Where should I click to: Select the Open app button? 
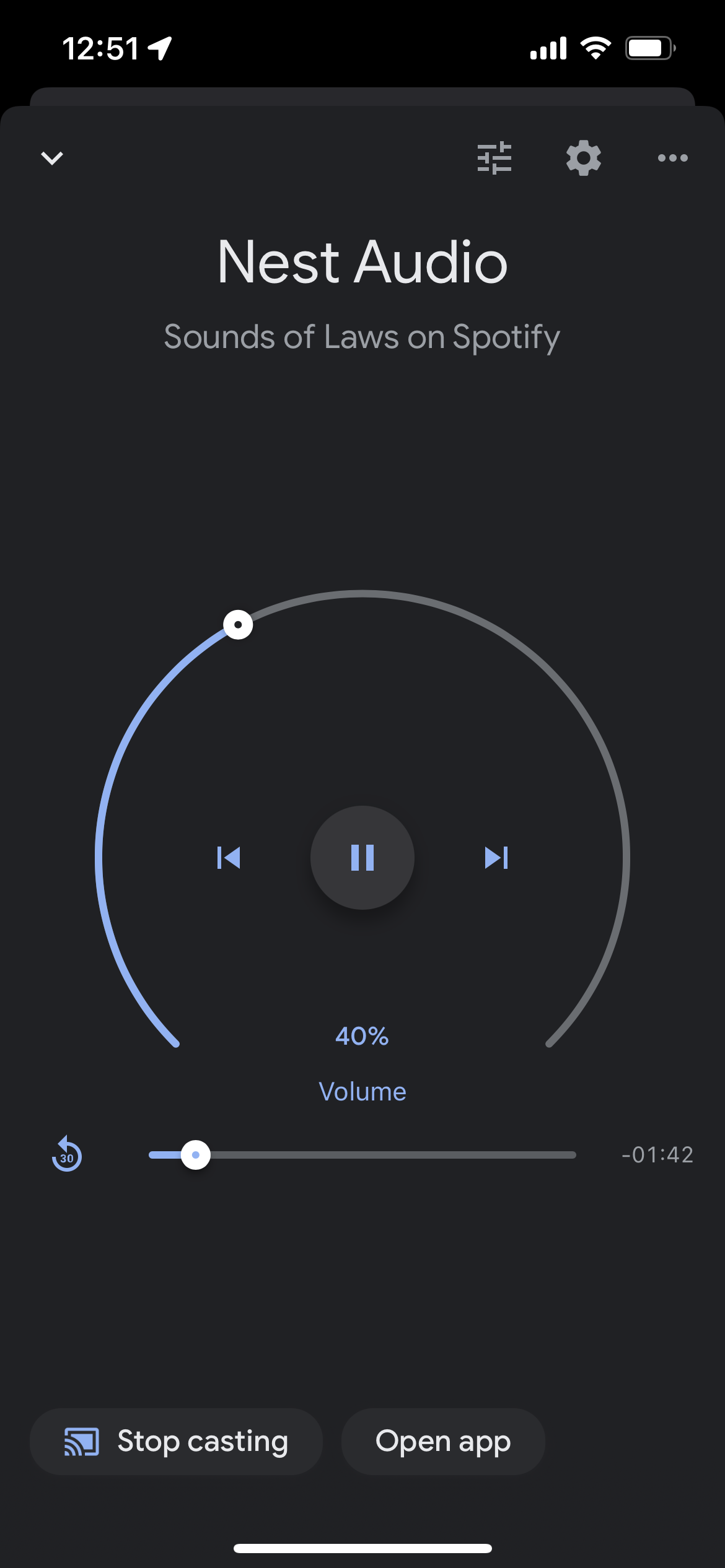pyautogui.click(x=443, y=1442)
